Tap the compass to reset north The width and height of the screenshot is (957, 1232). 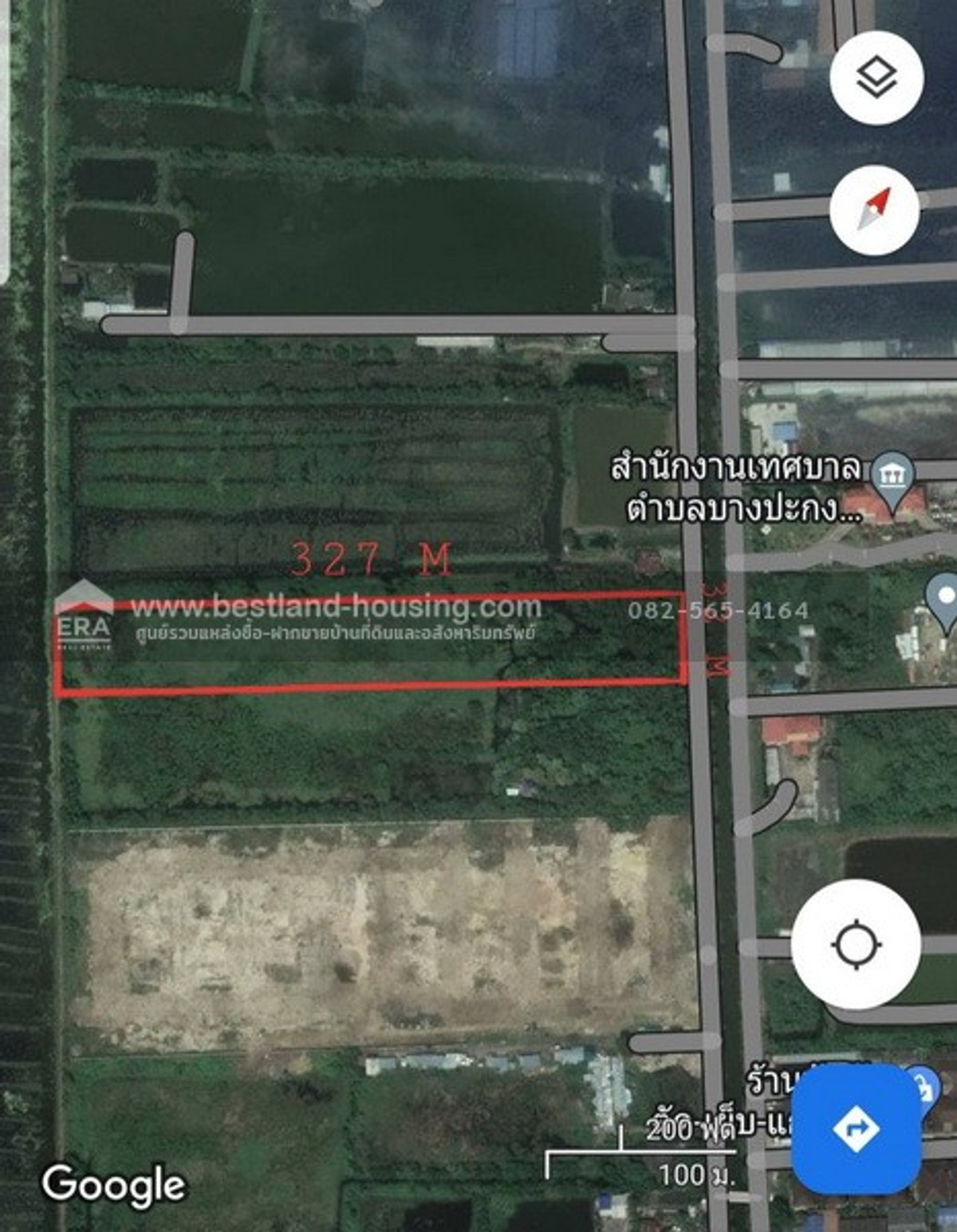tap(875, 210)
